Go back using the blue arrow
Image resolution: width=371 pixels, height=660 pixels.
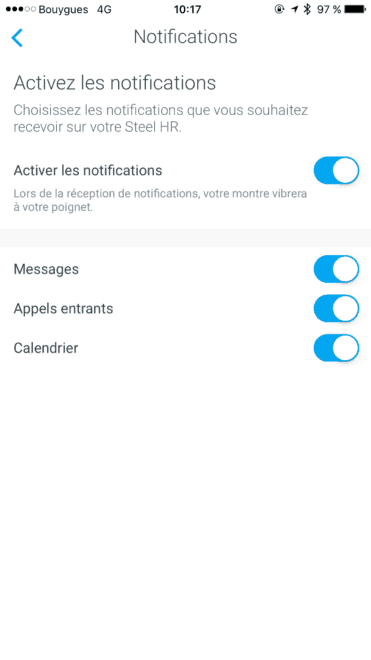coord(17,37)
